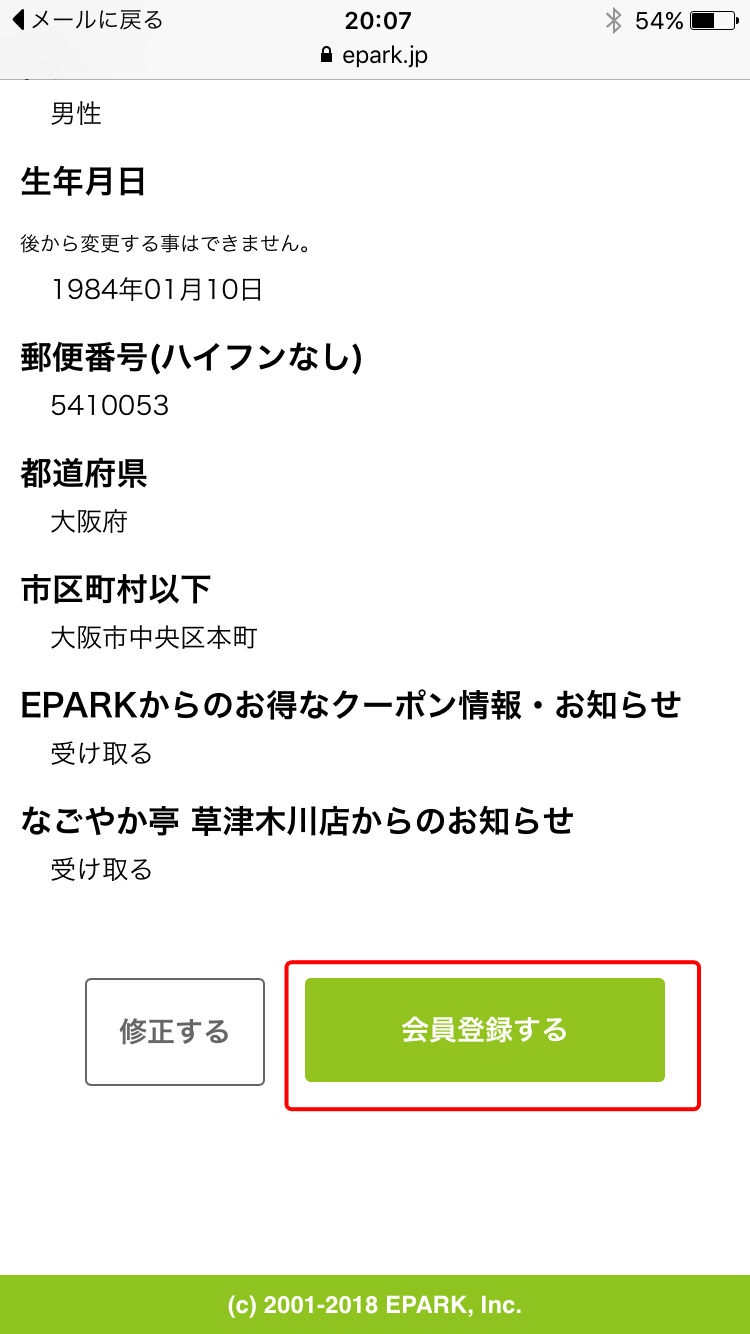Tap 修正する to edit the entered details
The height and width of the screenshot is (1334, 750).
point(175,1032)
